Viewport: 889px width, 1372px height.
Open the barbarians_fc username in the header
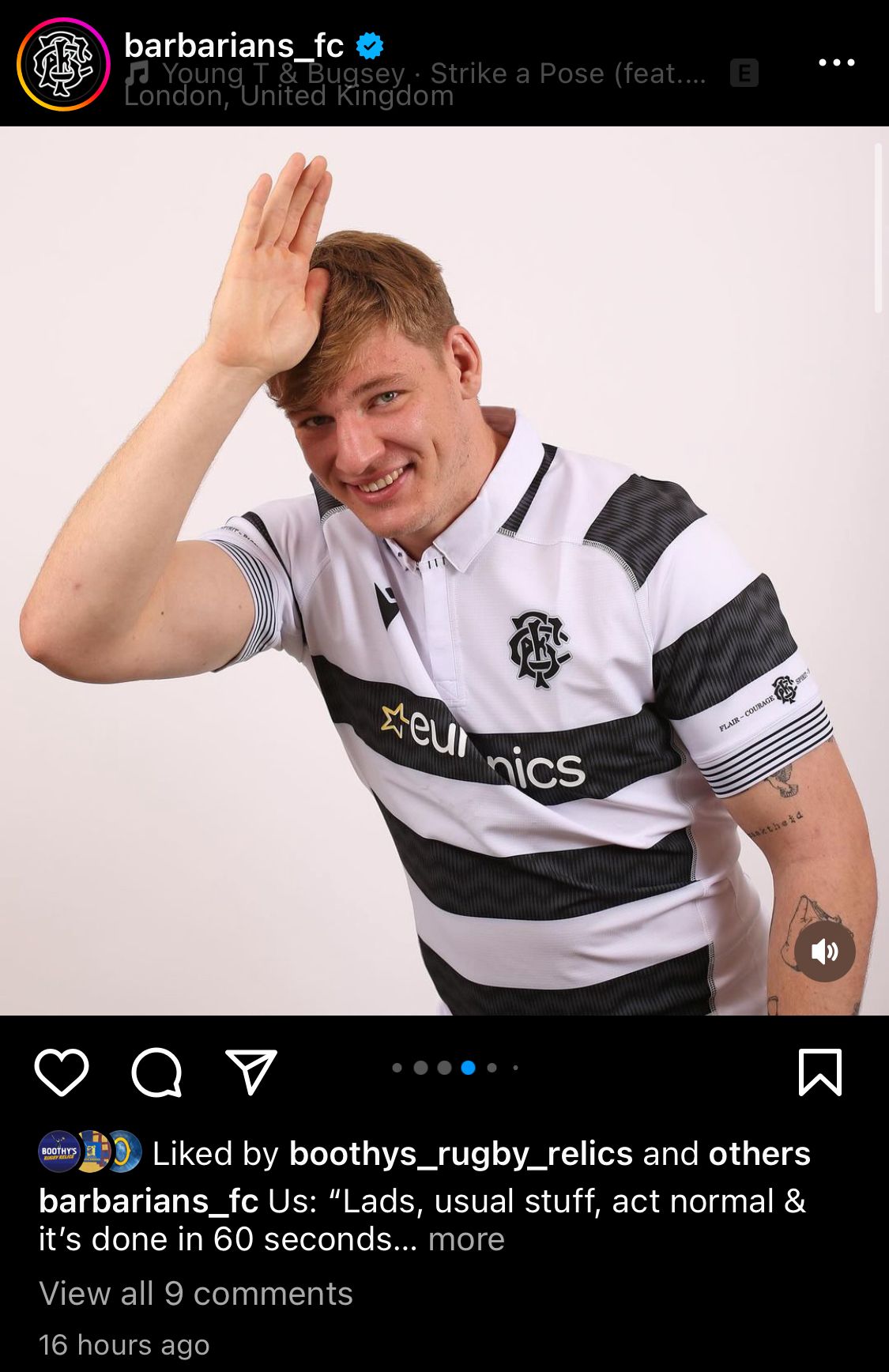[x=234, y=46]
